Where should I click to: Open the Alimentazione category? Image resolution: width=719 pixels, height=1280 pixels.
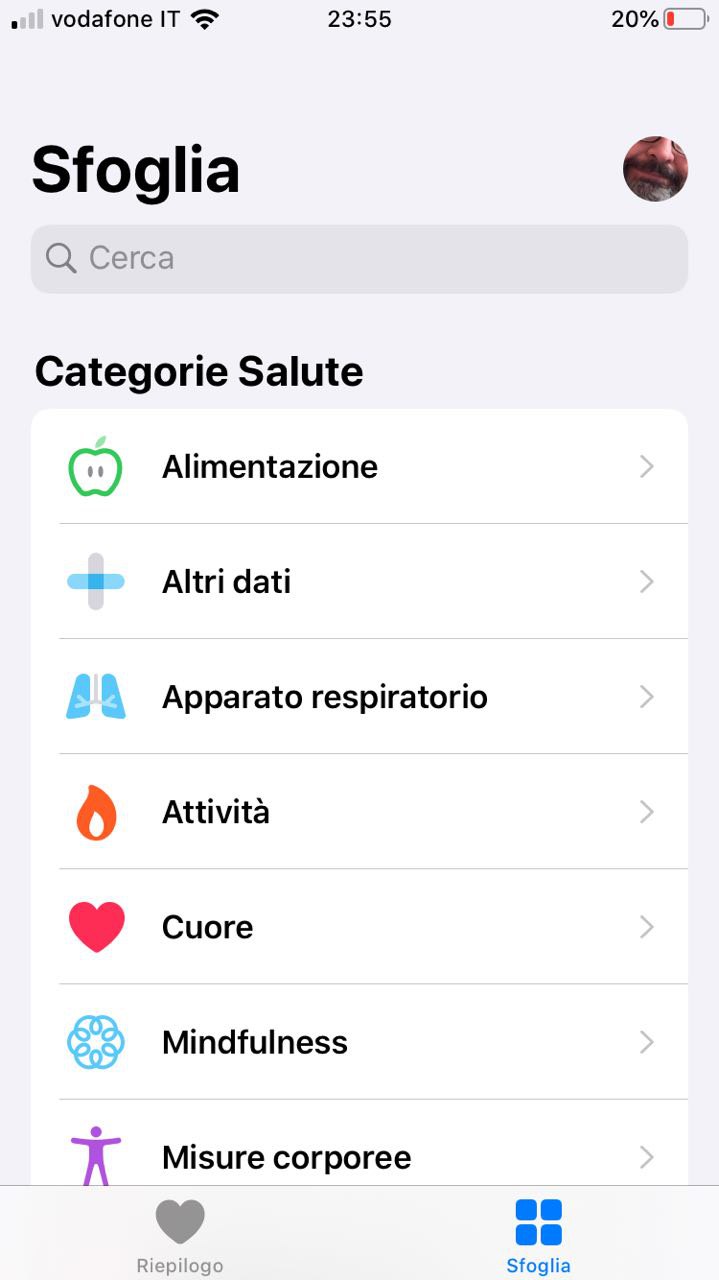point(359,467)
